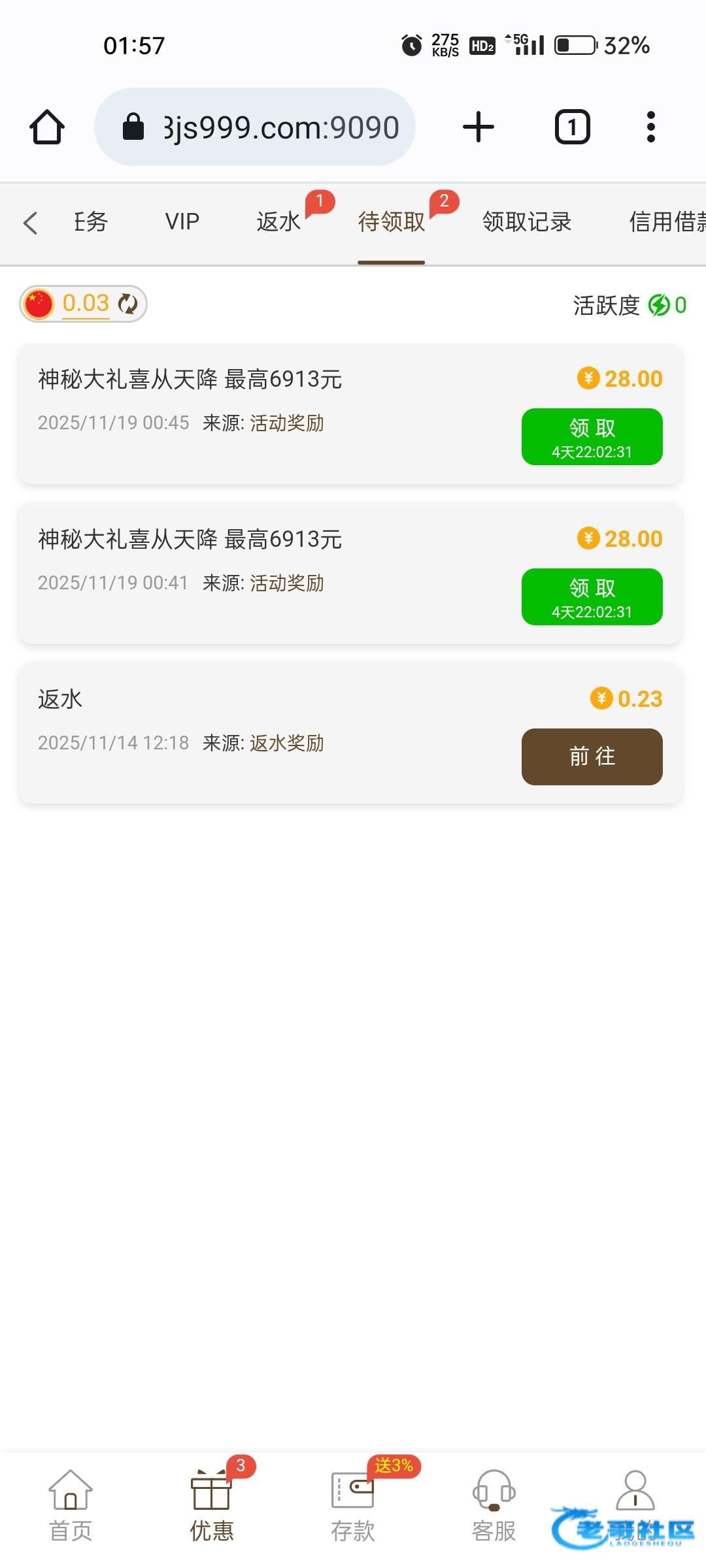Viewport: 706px width, 1568px height.
Task: Switch to the 信用借款 tab
Action: click(x=667, y=222)
